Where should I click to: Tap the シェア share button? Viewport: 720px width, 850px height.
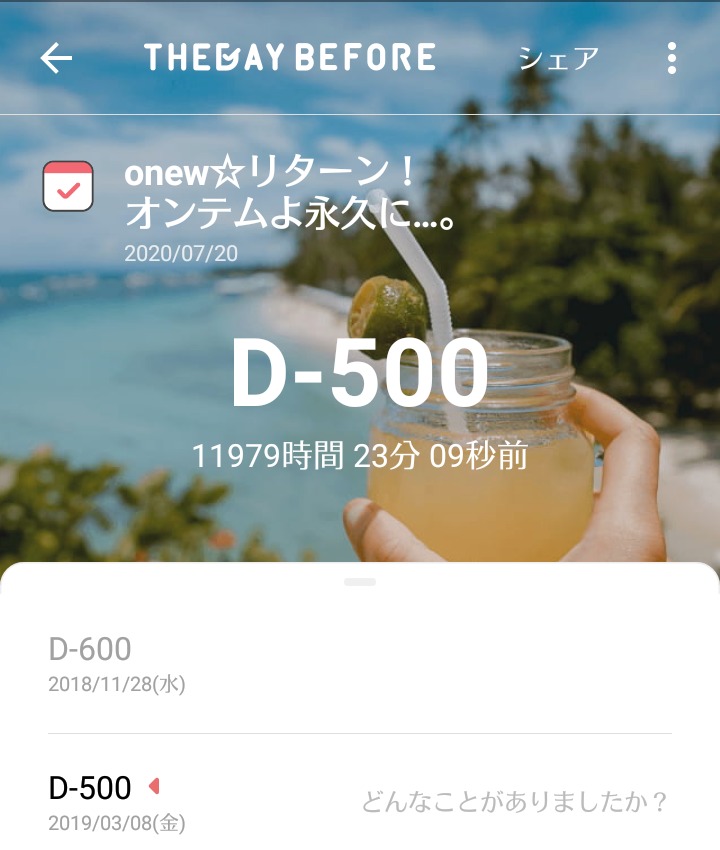pyautogui.click(x=558, y=59)
